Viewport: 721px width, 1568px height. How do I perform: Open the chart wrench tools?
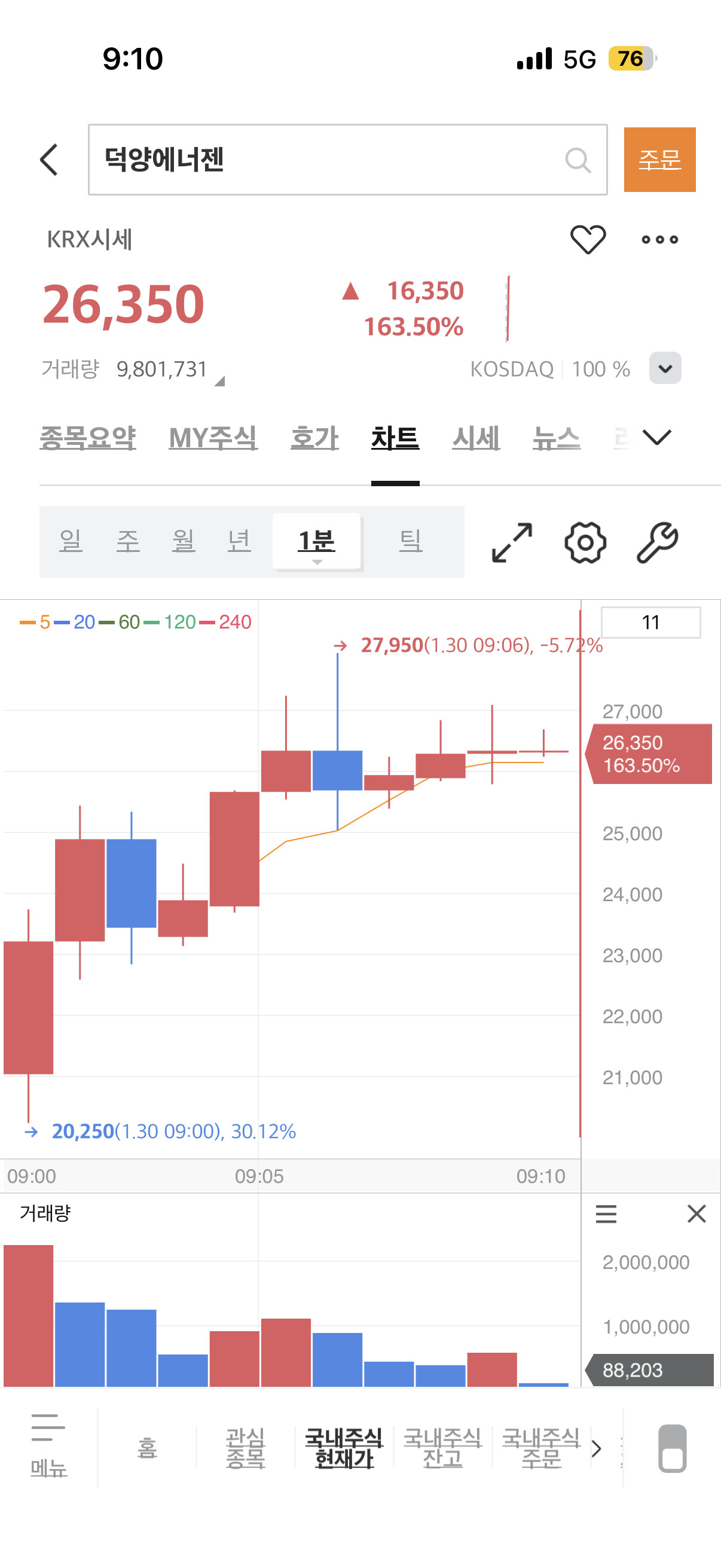pyautogui.click(x=657, y=542)
